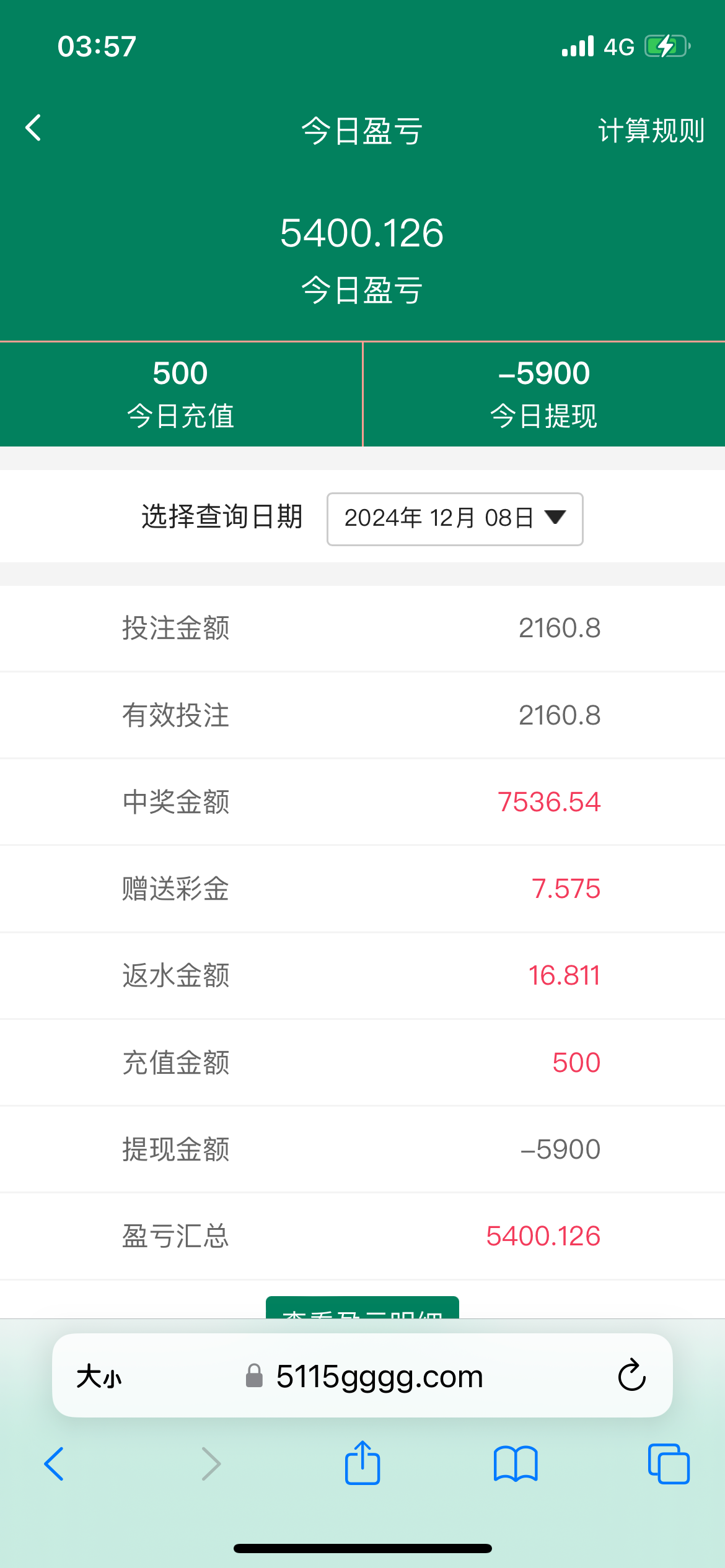725x1568 pixels.
Task: Open Safari bookmarks
Action: [x=516, y=1464]
